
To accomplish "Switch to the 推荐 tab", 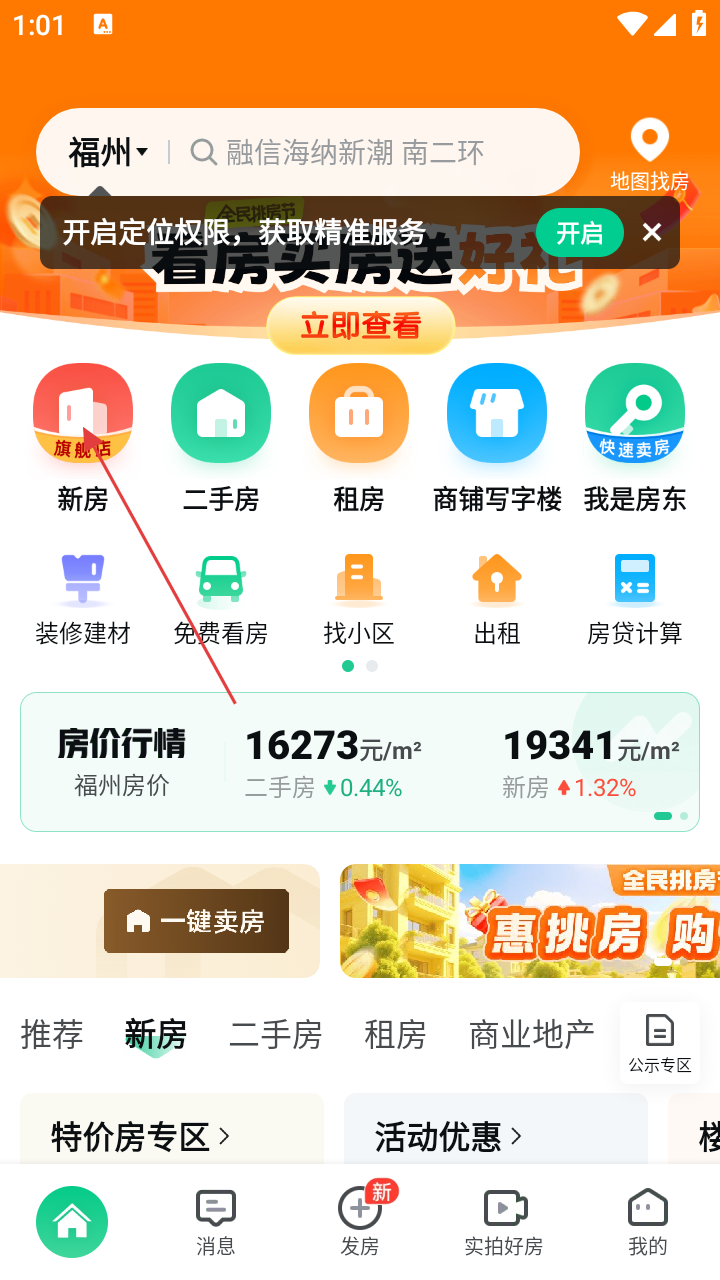I will coord(52,1034).
